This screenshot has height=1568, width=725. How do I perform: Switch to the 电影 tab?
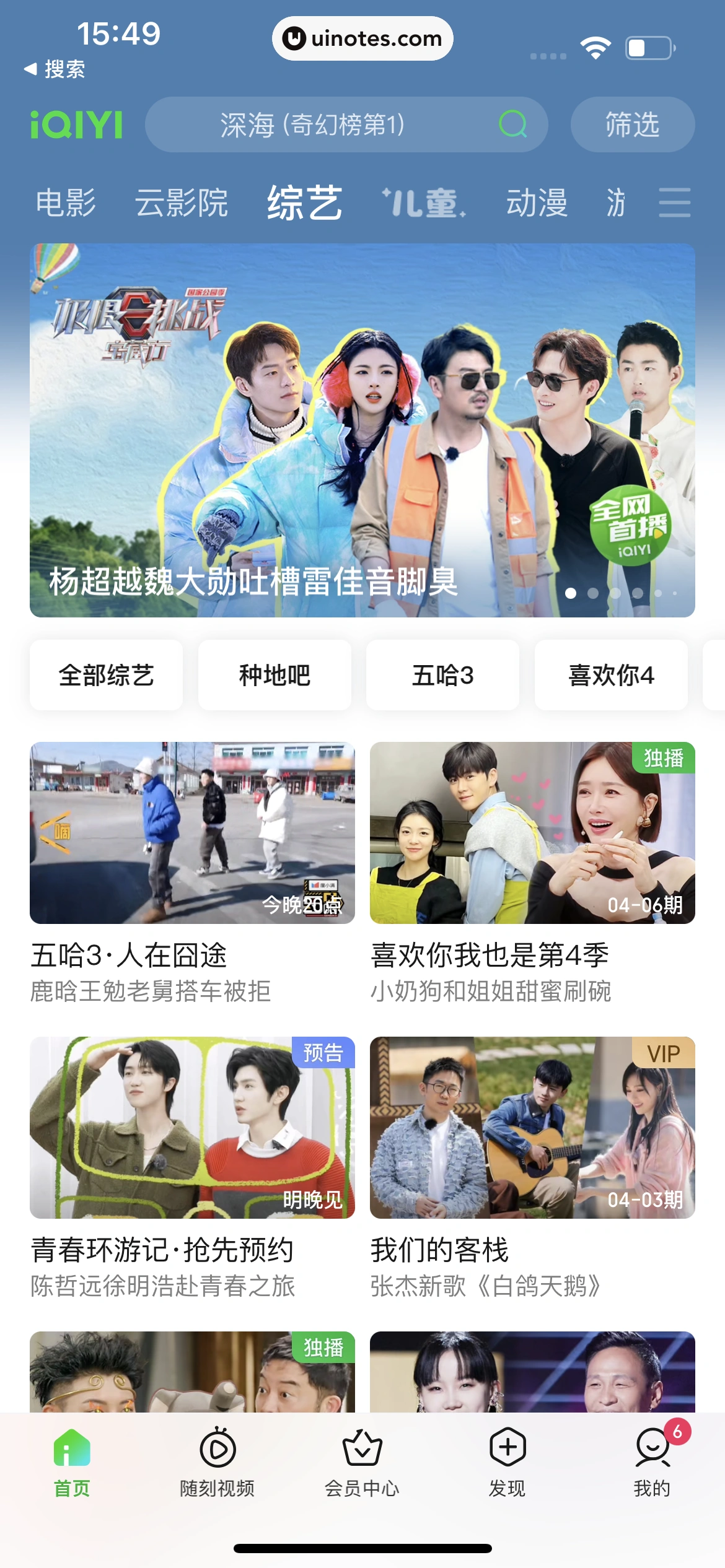pyautogui.click(x=66, y=203)
